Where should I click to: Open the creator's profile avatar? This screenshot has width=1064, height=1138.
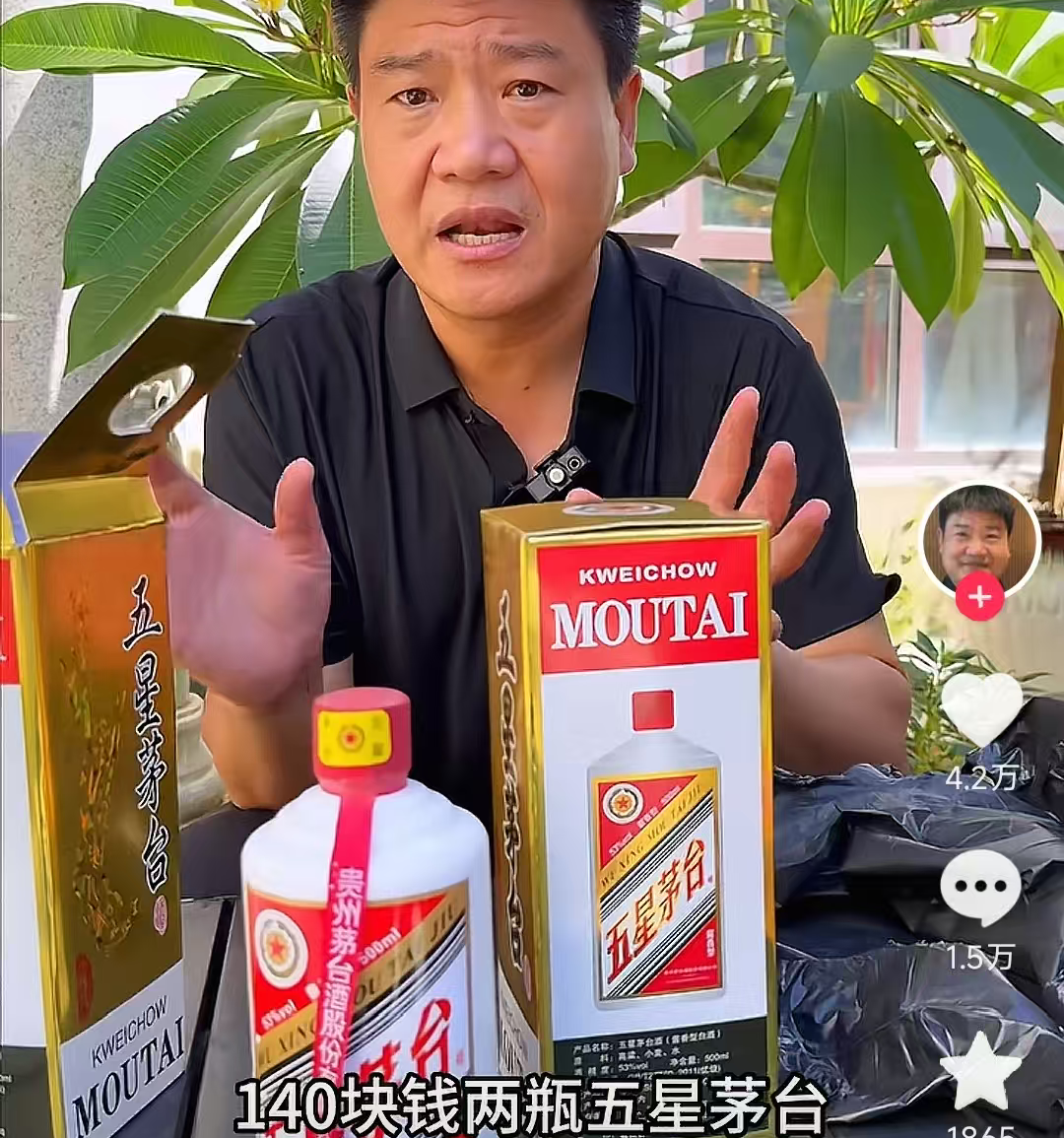point(978,536)
